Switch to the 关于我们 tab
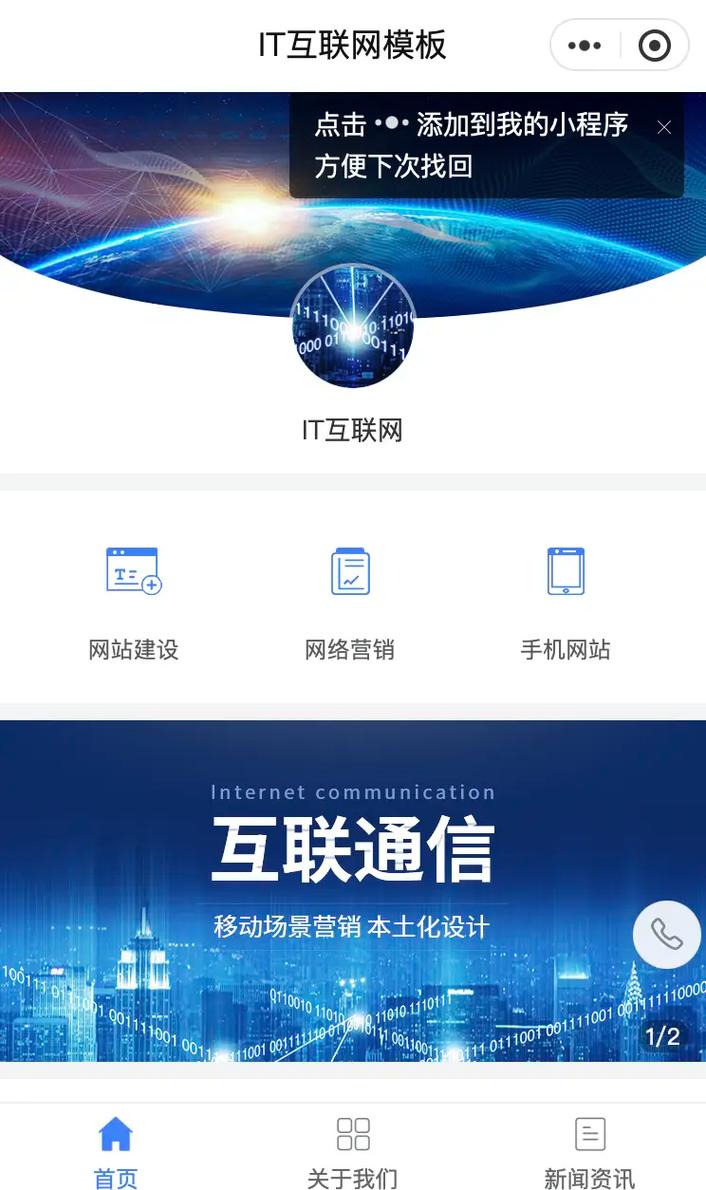The height and width of the screenshot is (1190, 706). click(352, 1152)
